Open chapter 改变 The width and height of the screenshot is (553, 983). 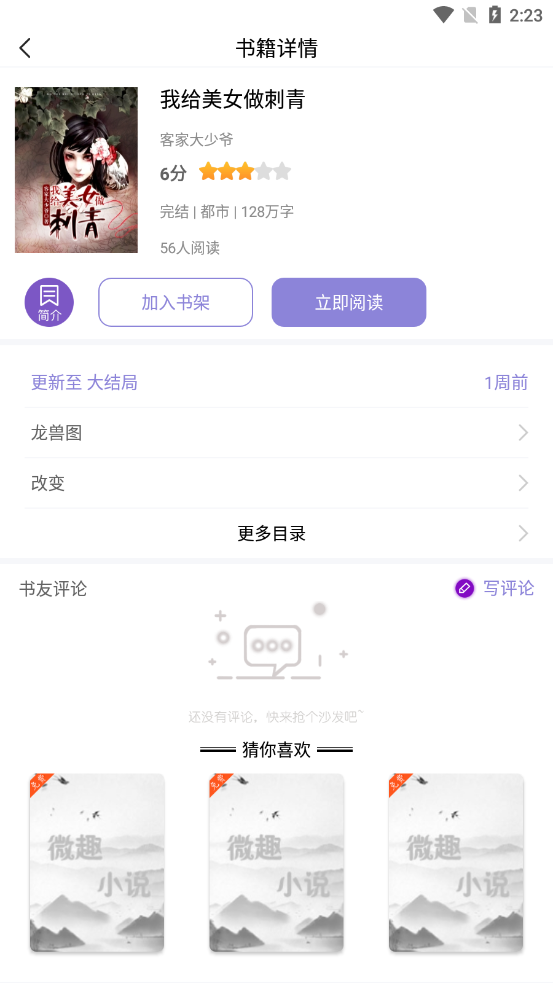tap(276, 483)
